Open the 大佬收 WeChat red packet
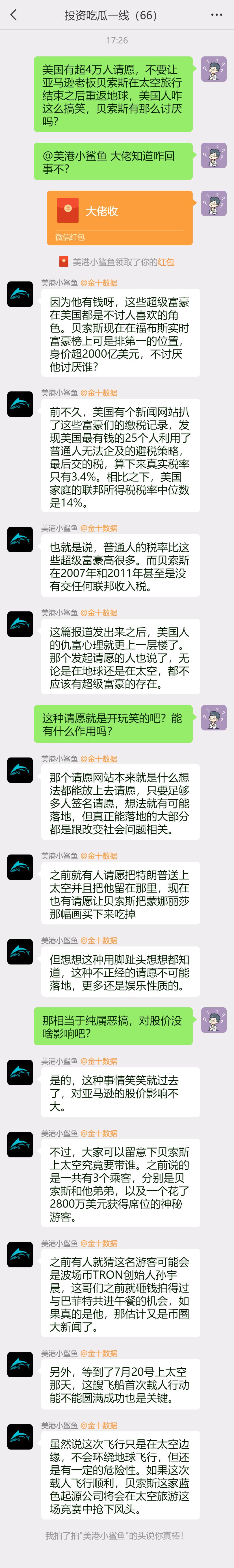Screen dimensions: 234x1568 tap(120, 217)
